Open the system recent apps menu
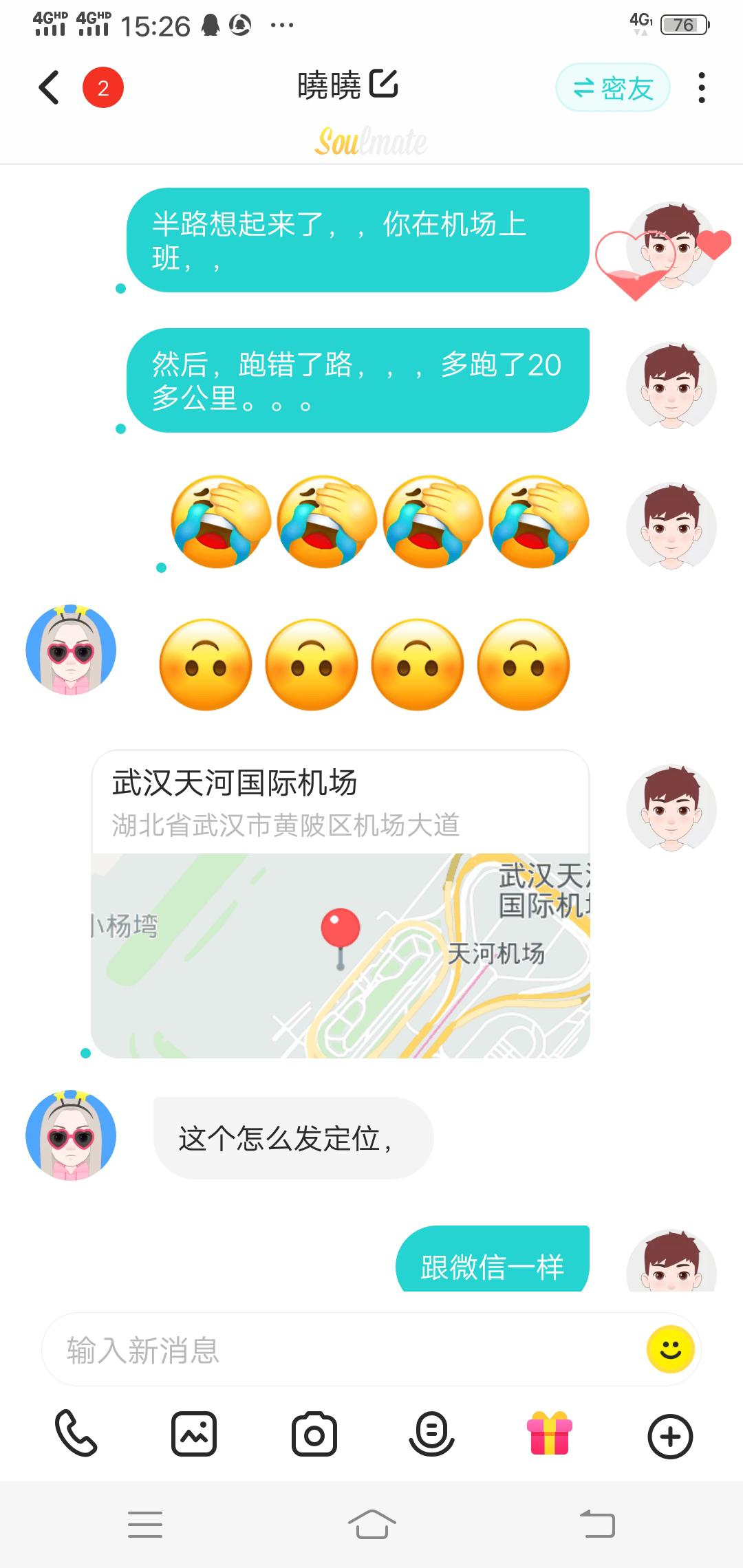The height and width of the screenshot is (1568, 743). coord(145,1524)
